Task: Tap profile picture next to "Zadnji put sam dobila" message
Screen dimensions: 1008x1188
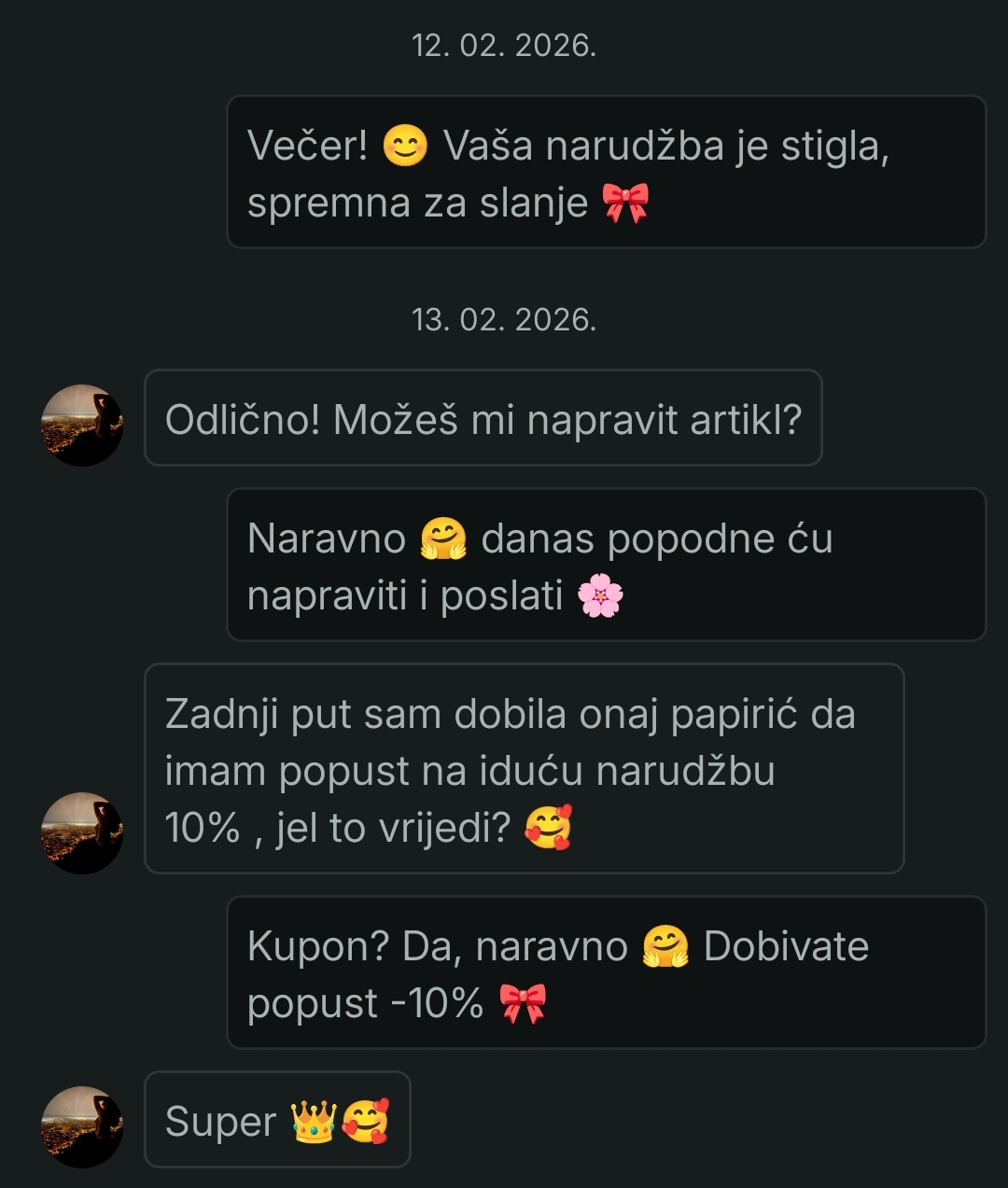Action: (x=82, y=832)
